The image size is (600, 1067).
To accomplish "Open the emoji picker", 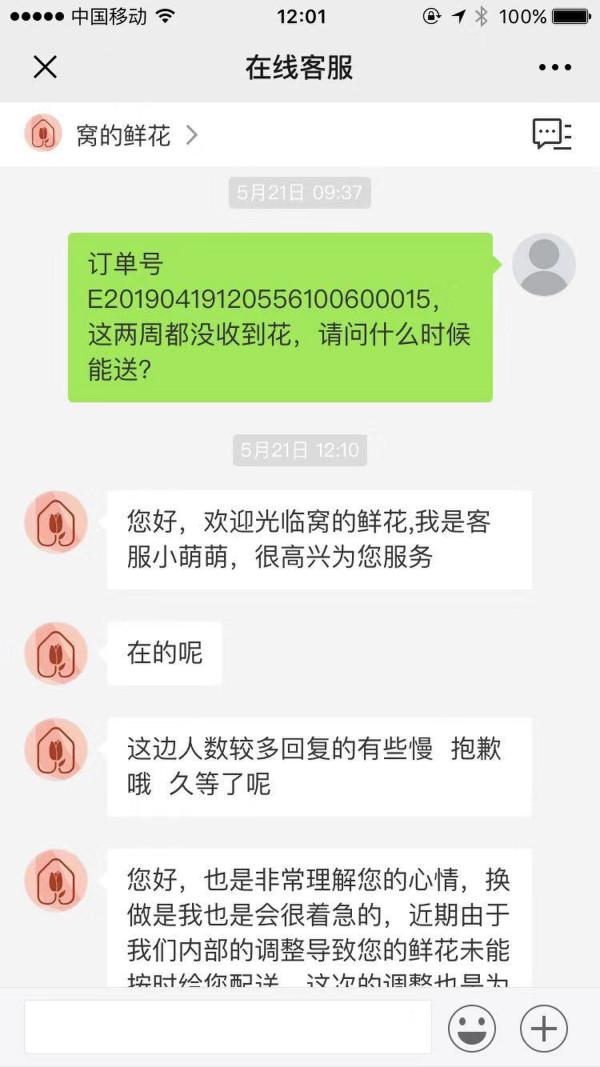I will click(472, 1028).
